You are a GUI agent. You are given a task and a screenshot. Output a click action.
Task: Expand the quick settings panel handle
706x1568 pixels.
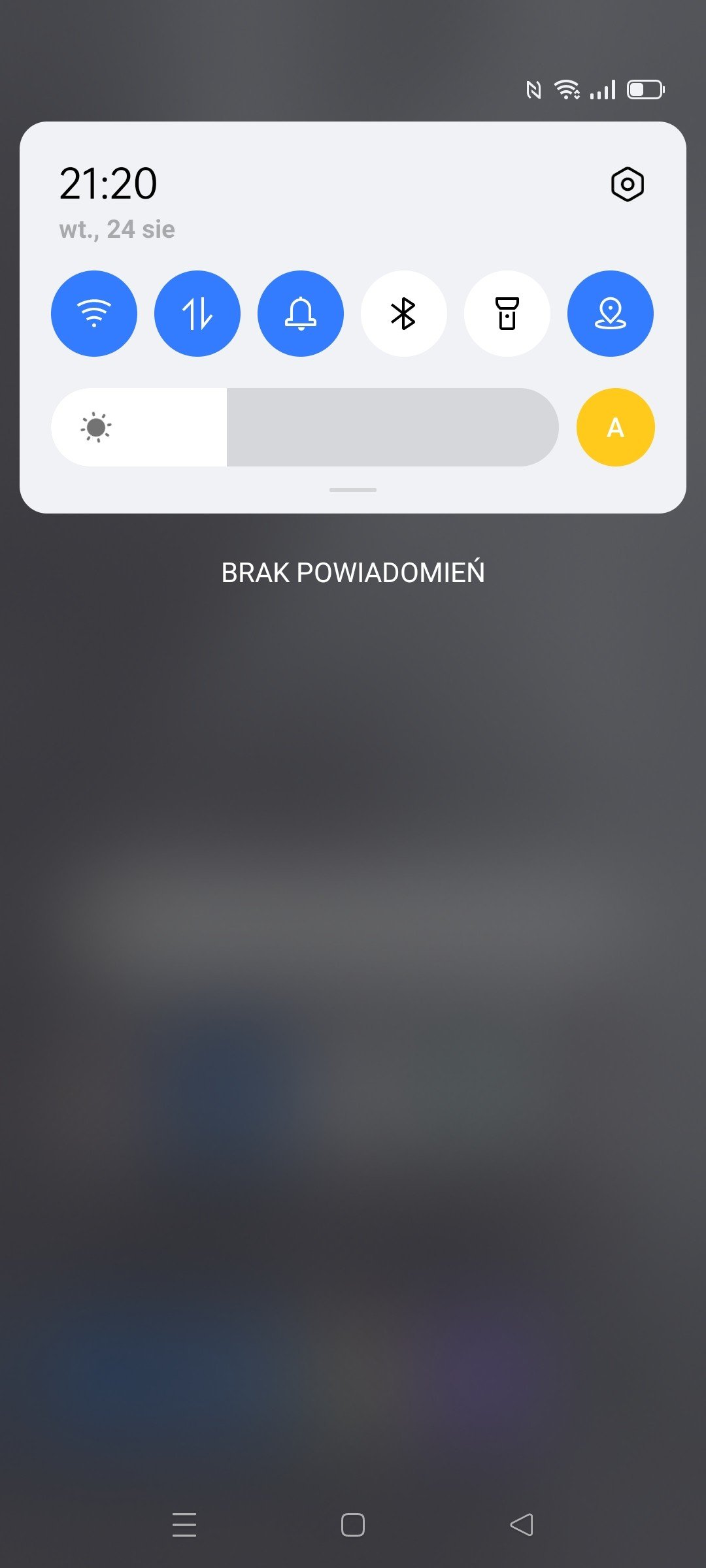coord(353,489)
